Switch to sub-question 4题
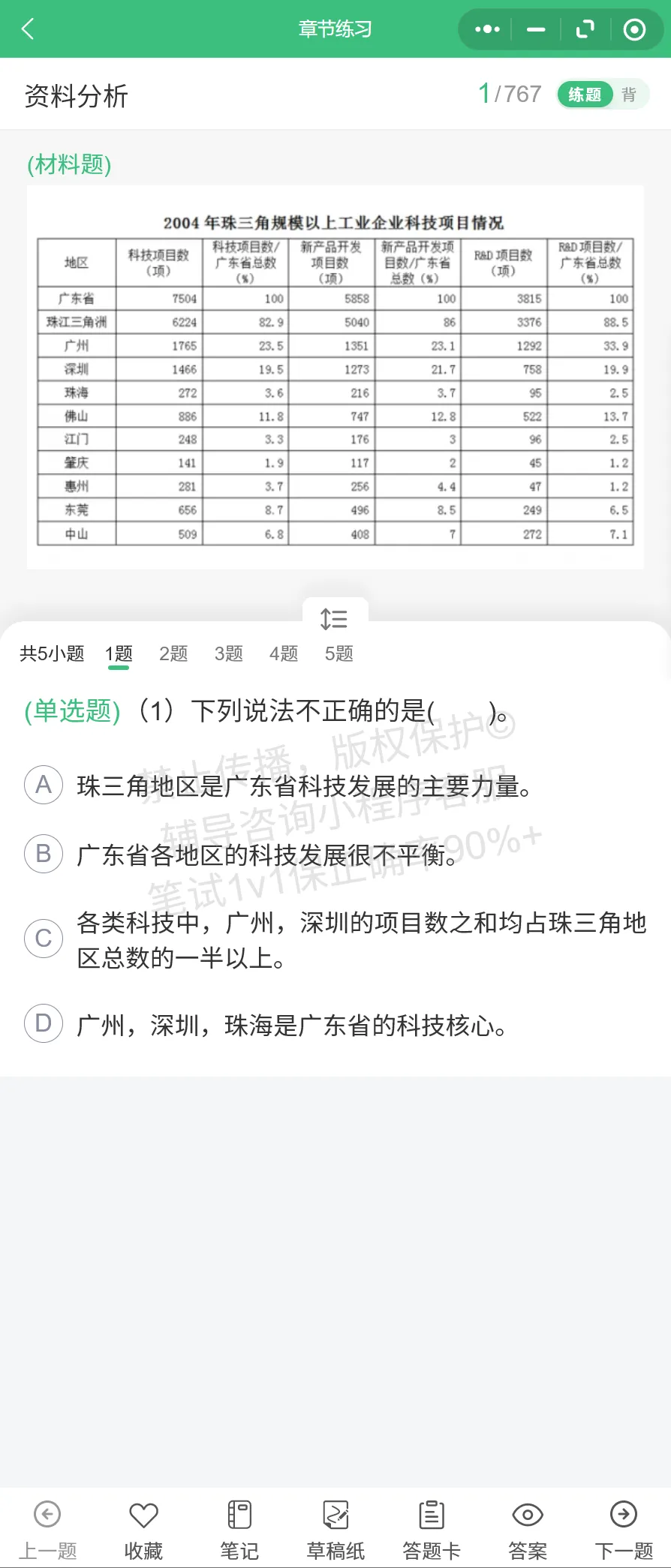The image size is (671, 1568). pos(284,653)
